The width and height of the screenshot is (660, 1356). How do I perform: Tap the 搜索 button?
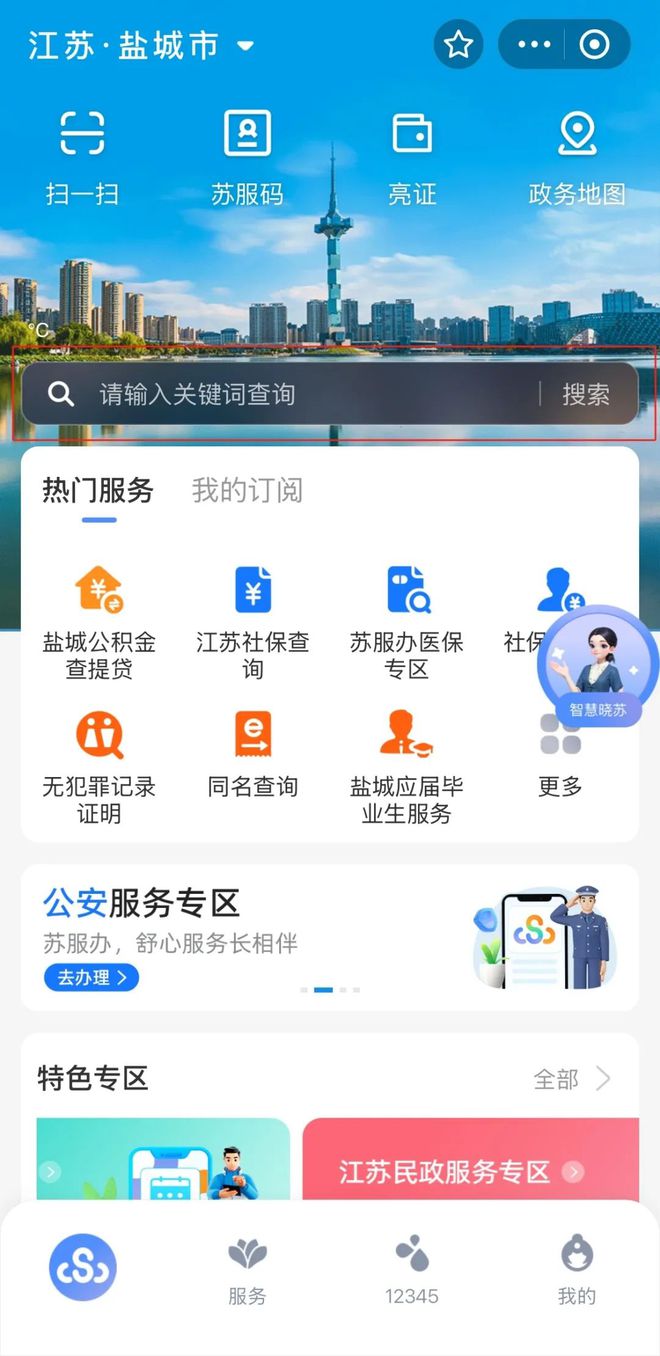pos(586,394)
